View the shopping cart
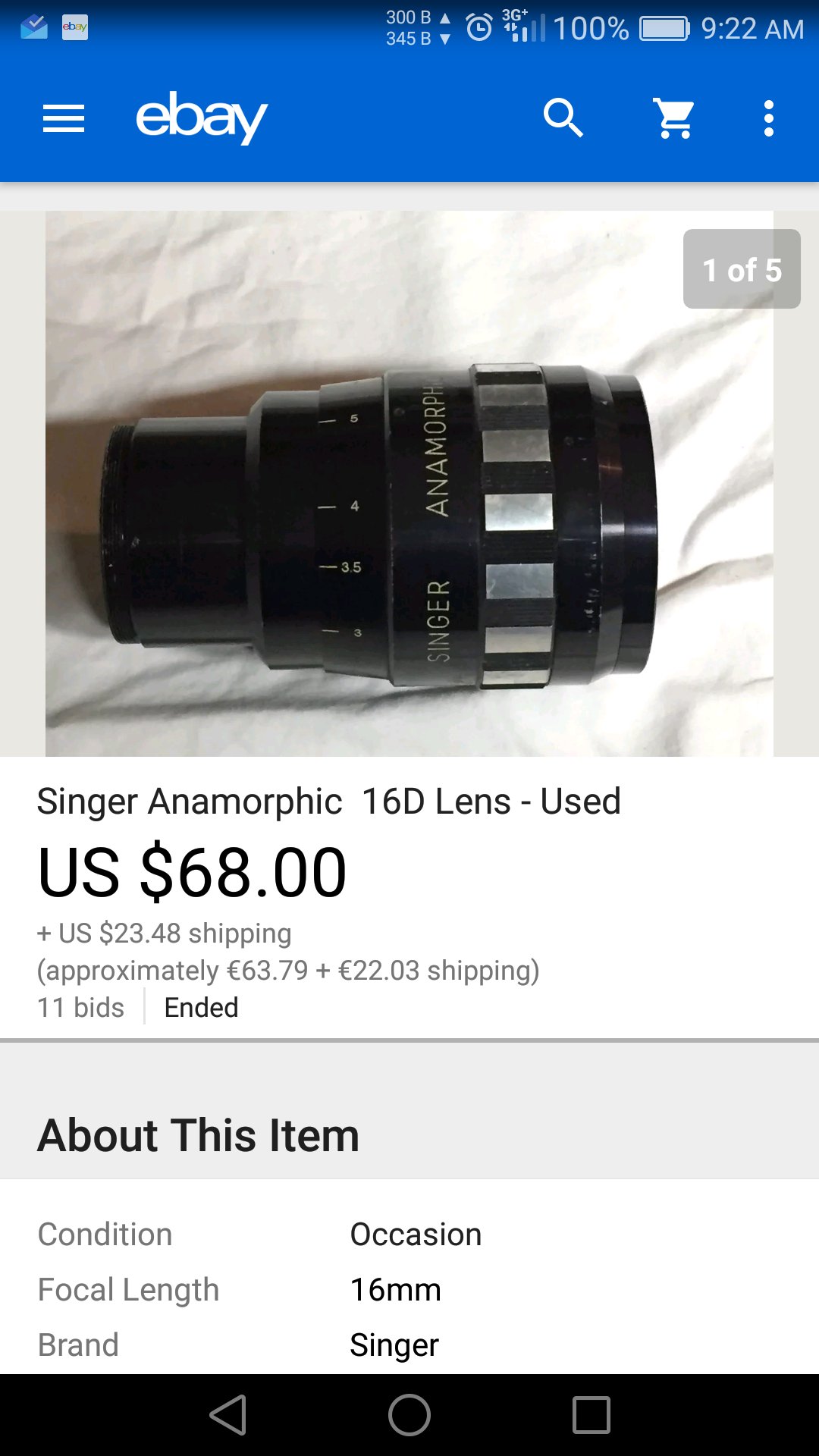This screenshot has height=1456, width=819. [674, 118]
